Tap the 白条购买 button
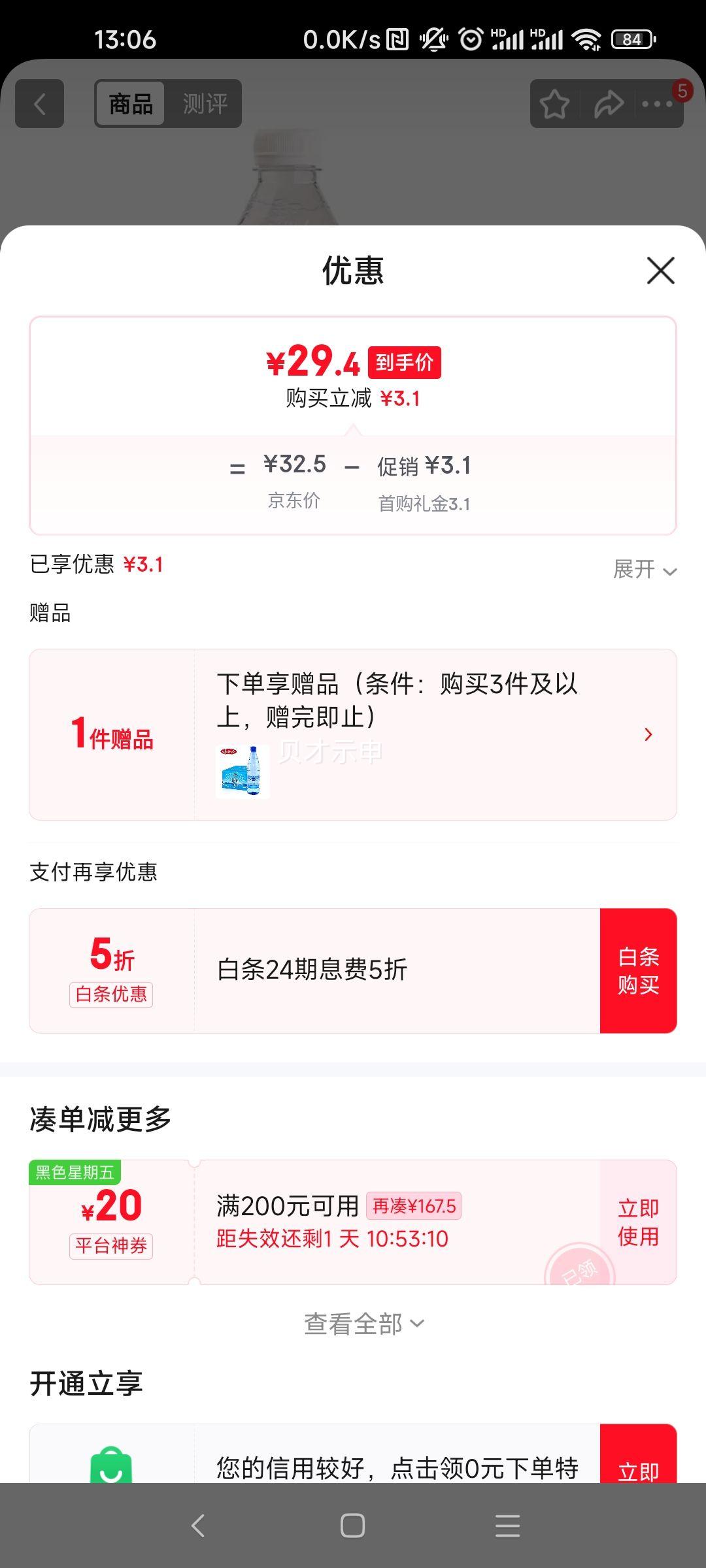The width and height of the screenshot is (706, 1568). point(639,970)
